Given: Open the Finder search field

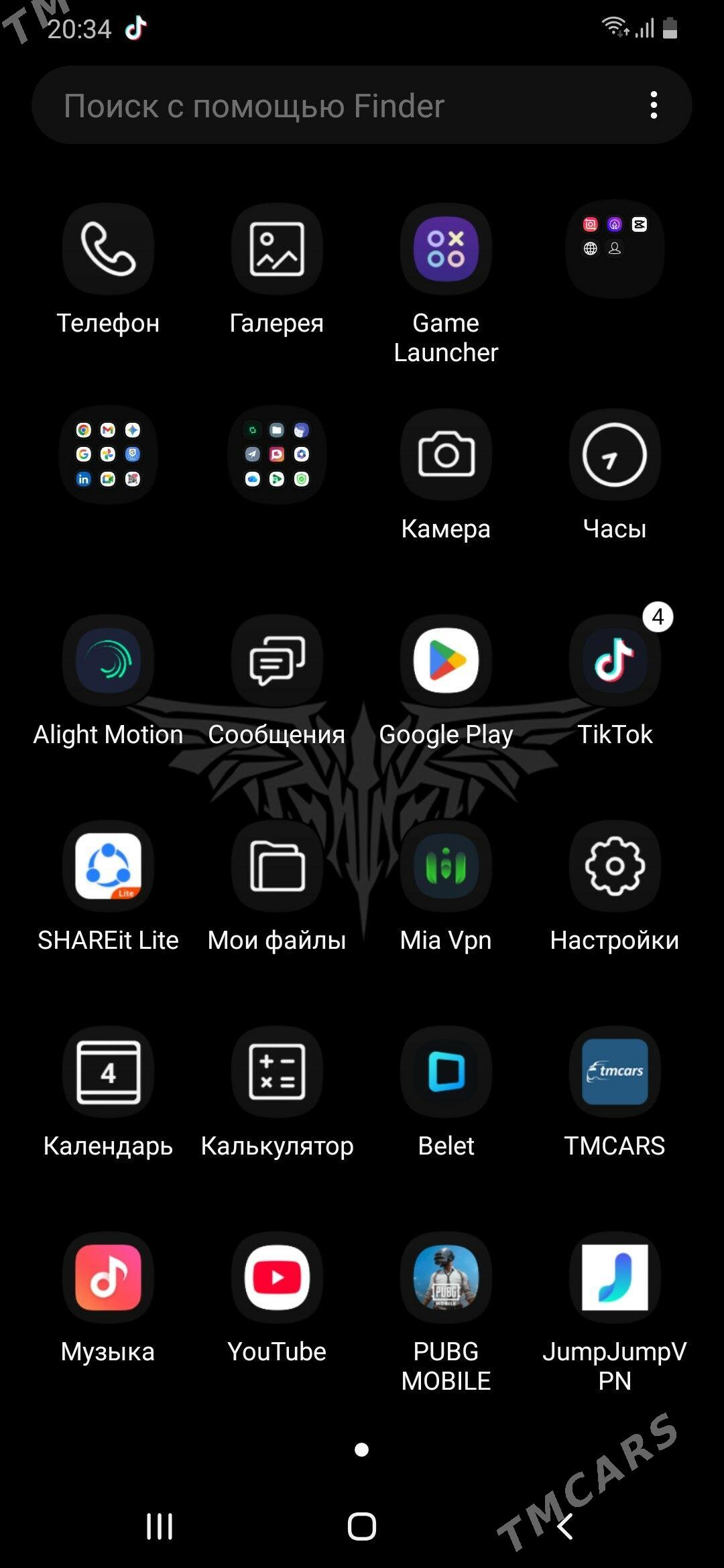Looking at the screenshot, I should [322, 106].
